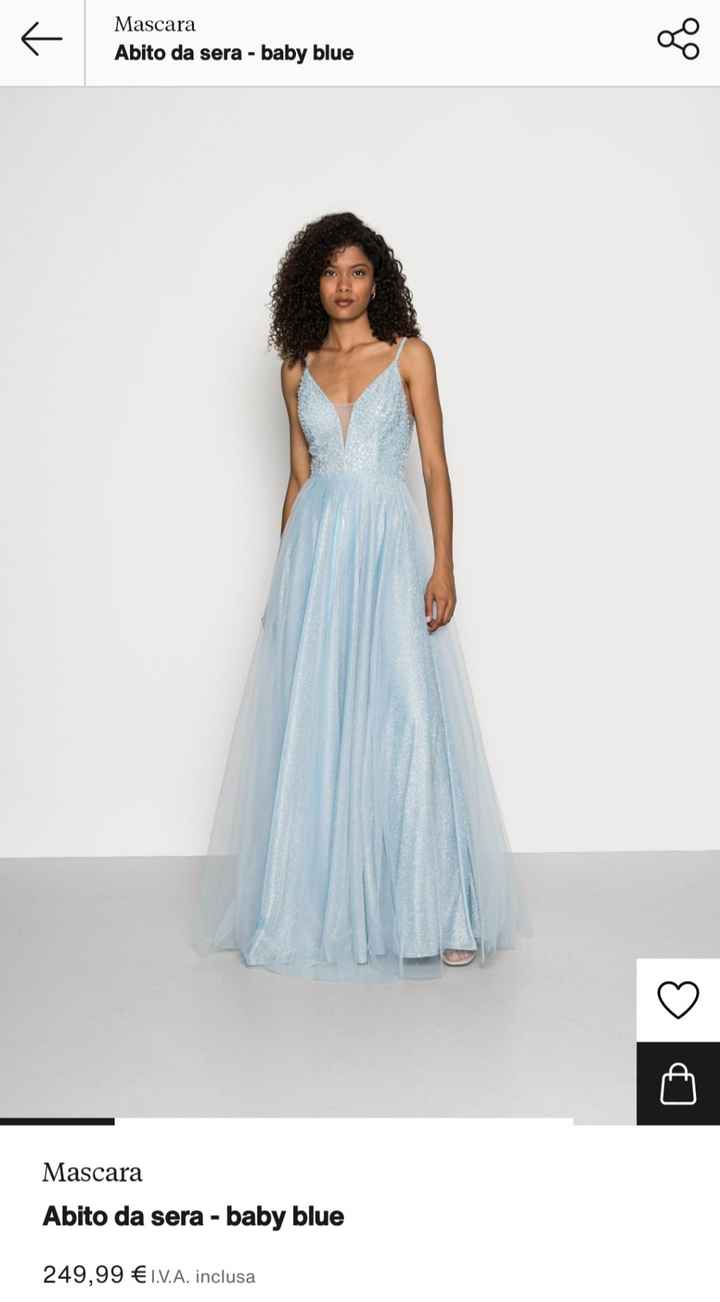This screenshot has height=1302, width=720.
Task: Go back using the arrow icon
Action: point(41,40)
